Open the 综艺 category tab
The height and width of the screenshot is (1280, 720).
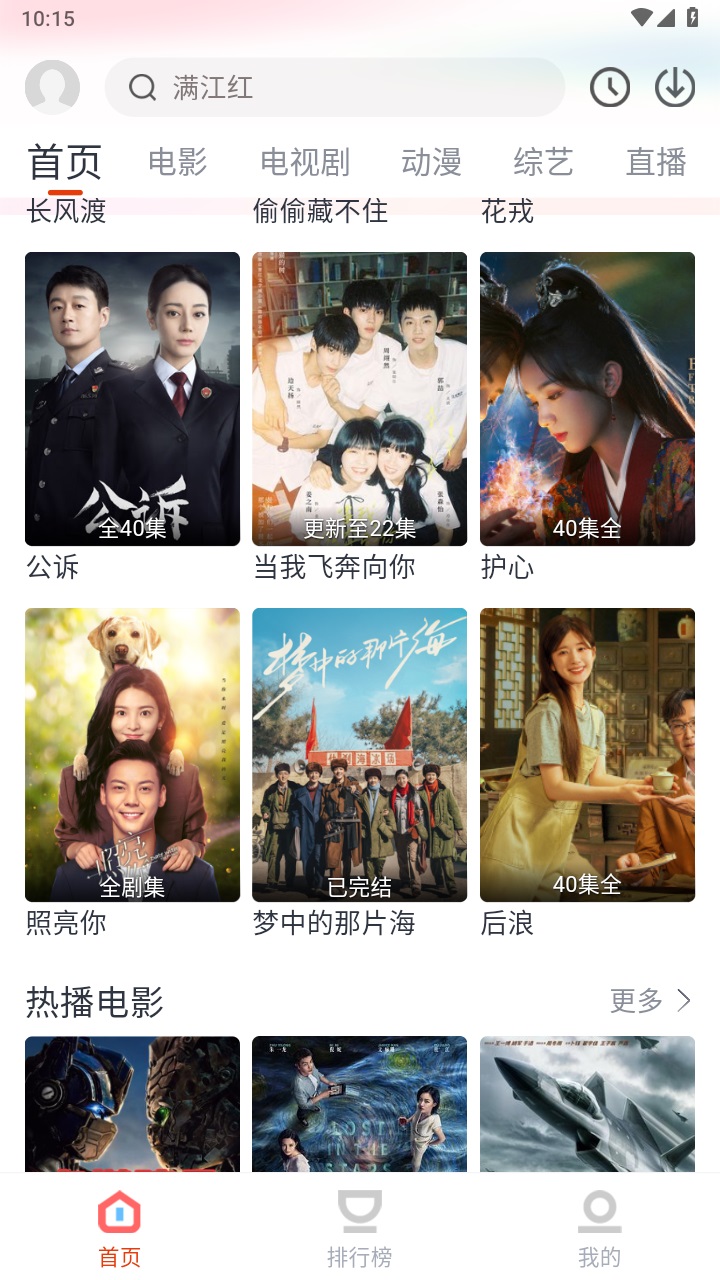541,162
